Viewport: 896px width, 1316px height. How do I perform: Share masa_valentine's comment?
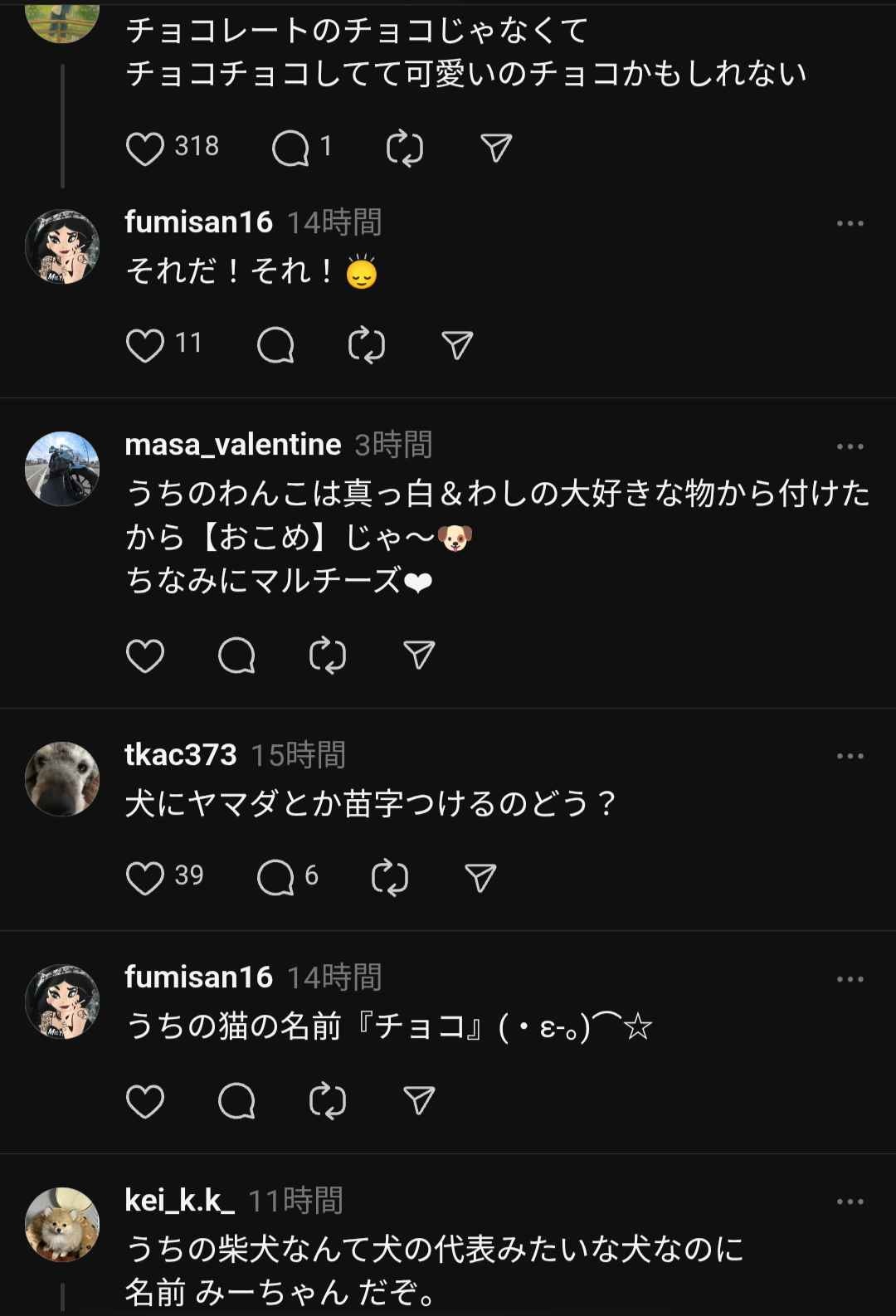click(419, 656)
